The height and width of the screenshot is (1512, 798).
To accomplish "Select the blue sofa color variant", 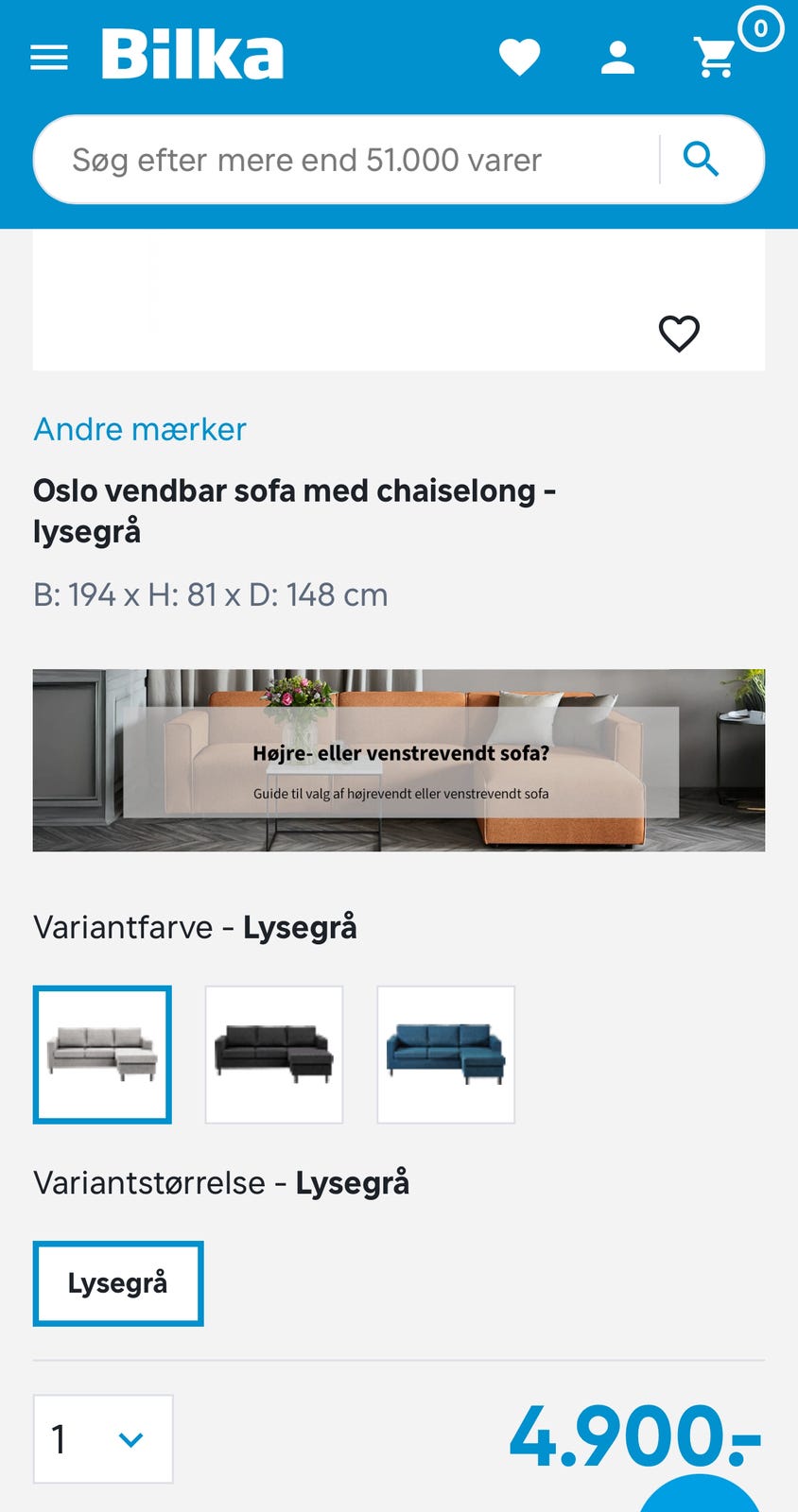I will [x=445, y=1054].
